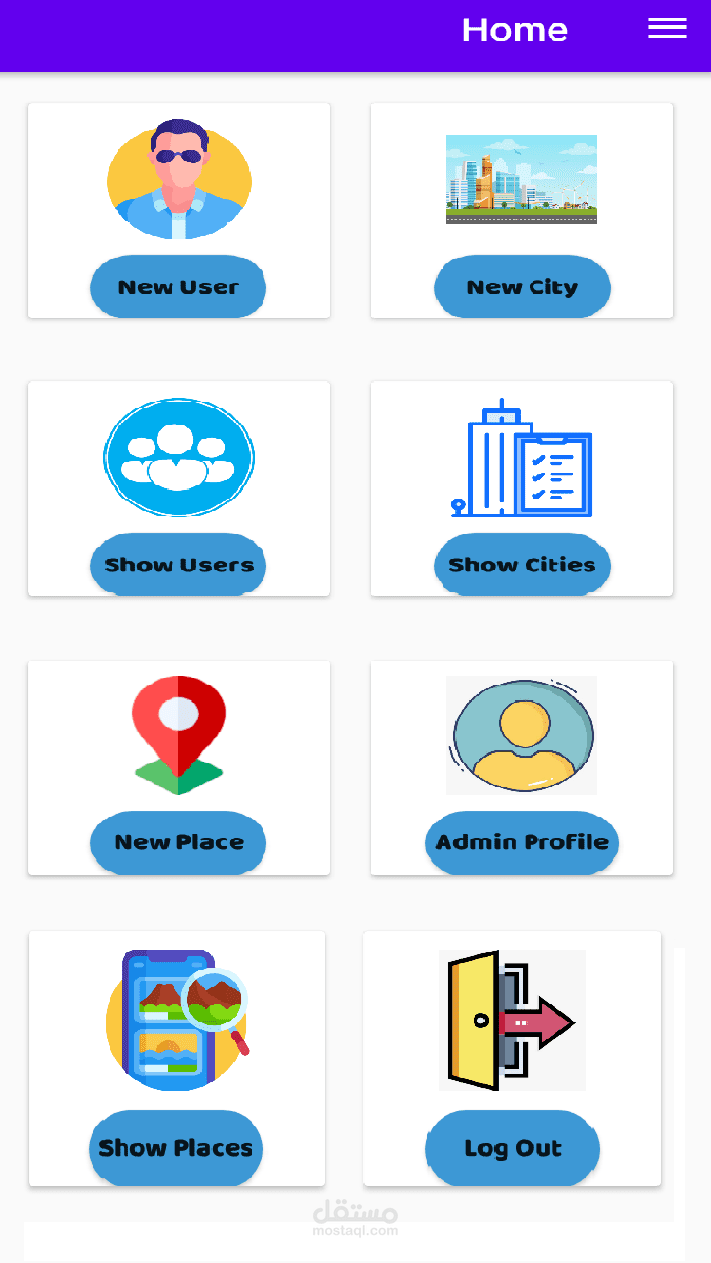Open the Admin Profile

click(522, 842)
